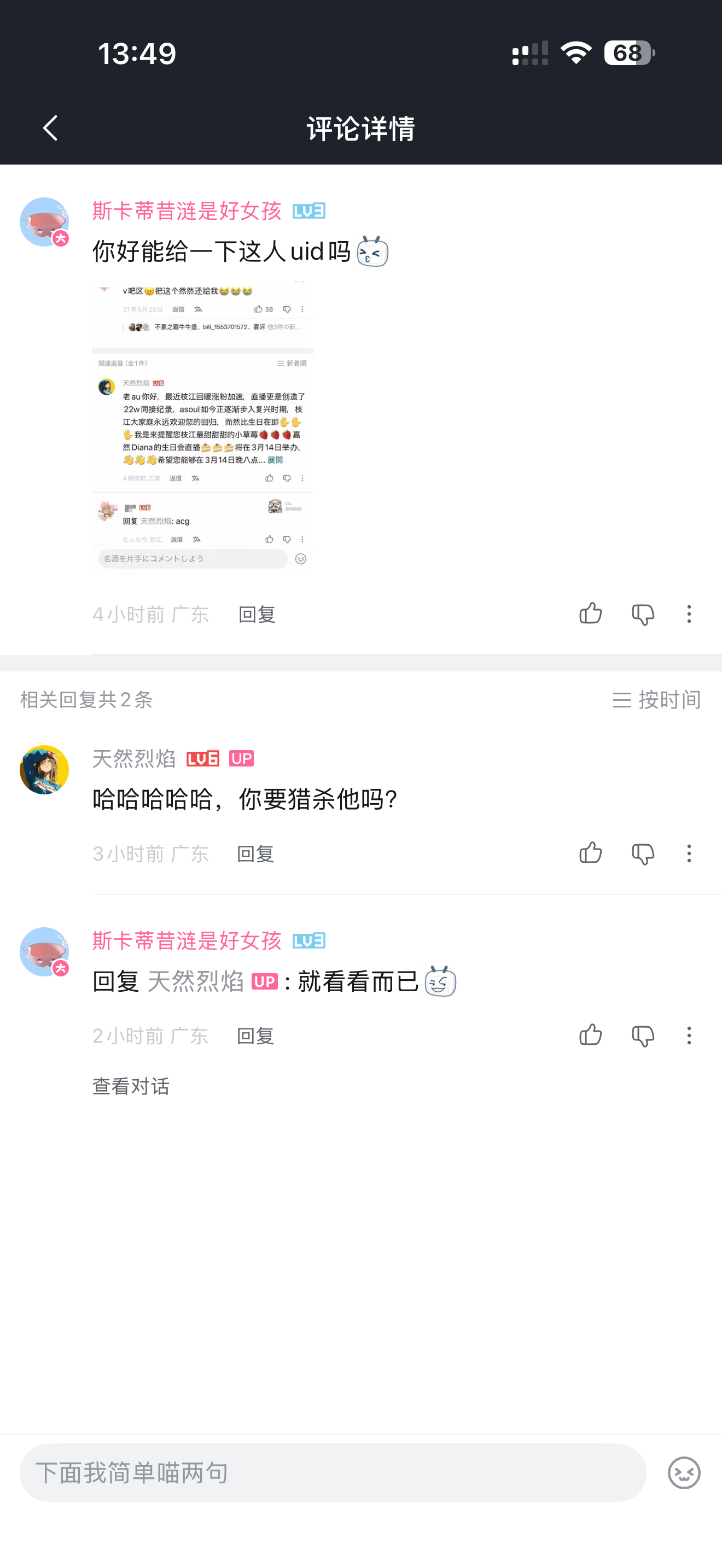Screen dimensions: 722x1568
Task: Open the more options menu for the main comment
Action: pos(689,613)
